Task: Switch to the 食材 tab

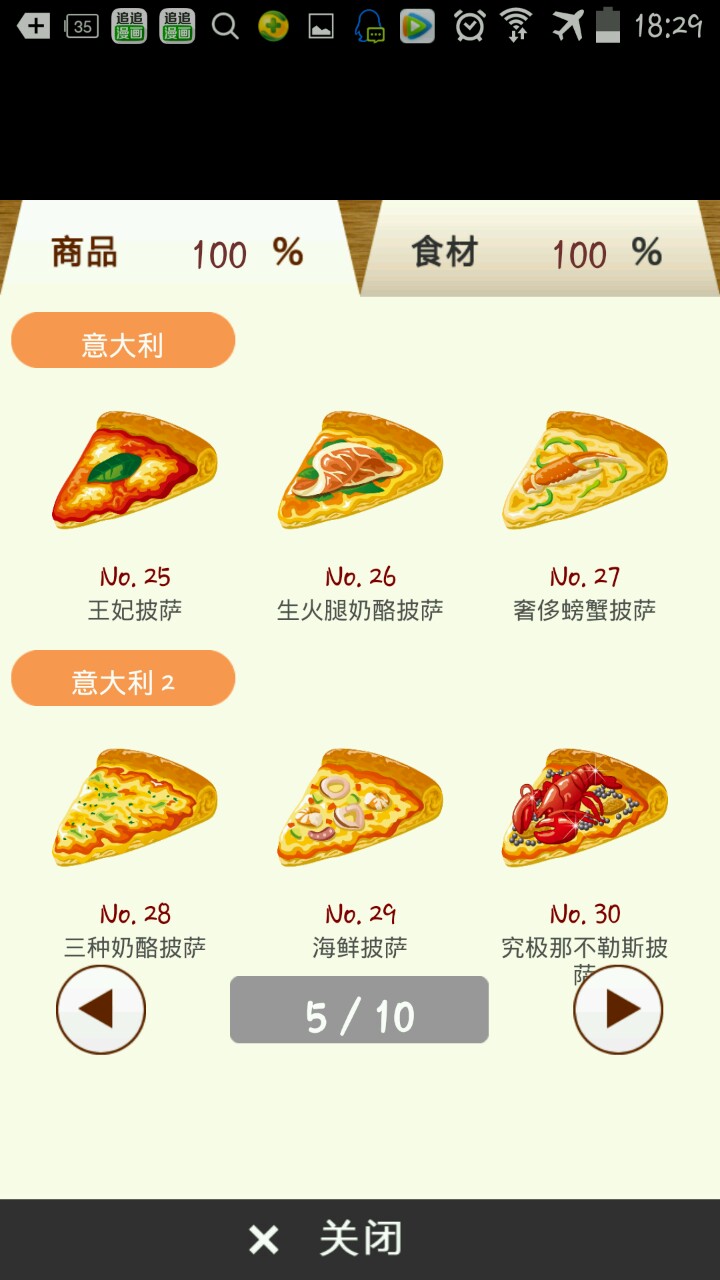Action: (538, 252)
